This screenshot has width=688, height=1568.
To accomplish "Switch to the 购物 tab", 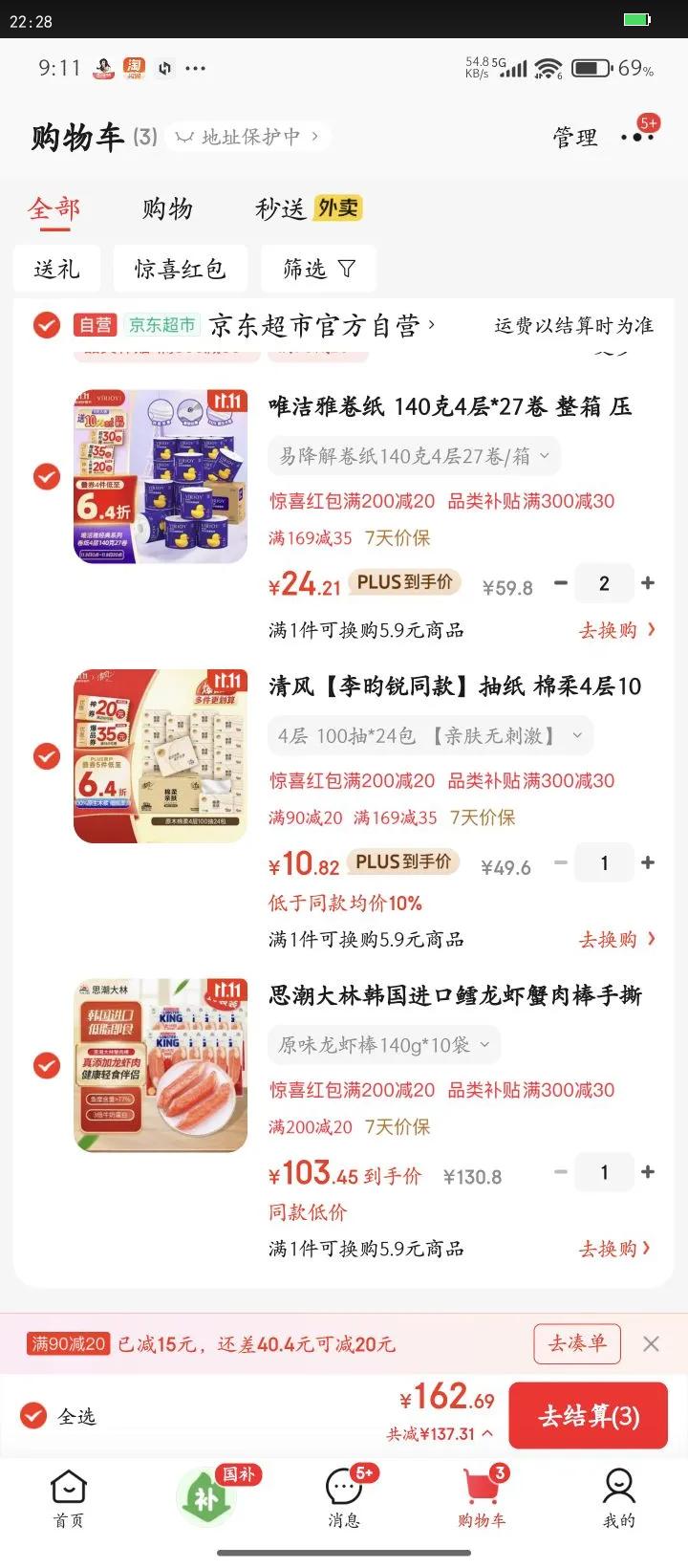I will tap(167, 208).
